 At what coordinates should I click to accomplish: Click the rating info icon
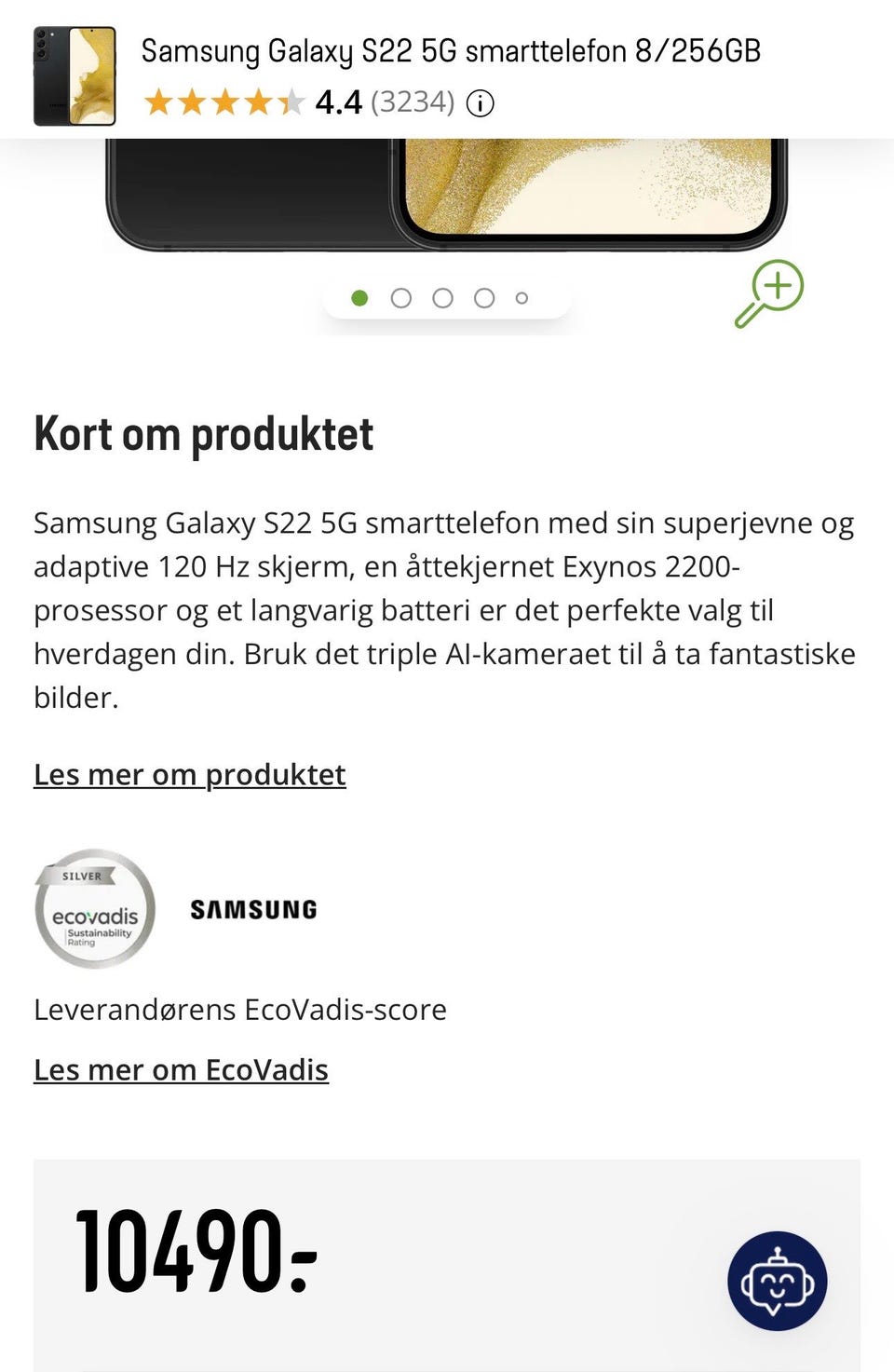click(x=479, y=102)
